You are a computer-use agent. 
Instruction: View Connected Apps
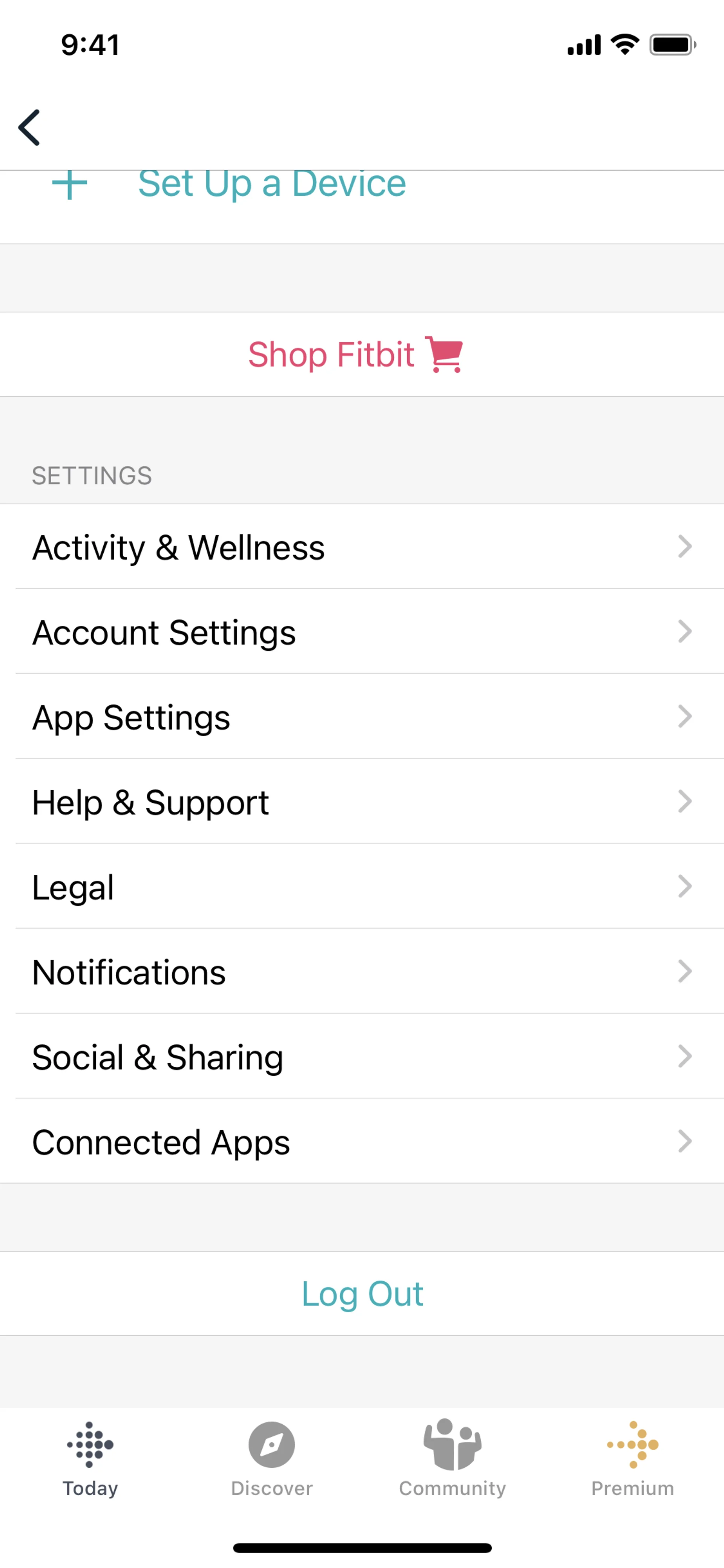tap(361, 1141)
